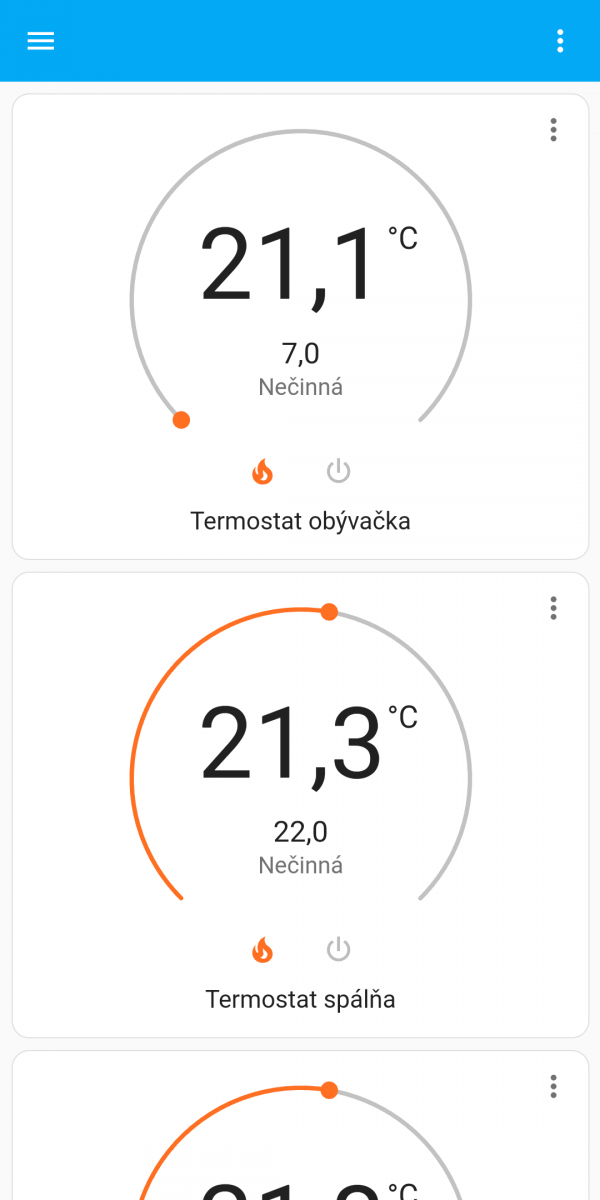Turn off Termostat spálňa with power icon

339,949
